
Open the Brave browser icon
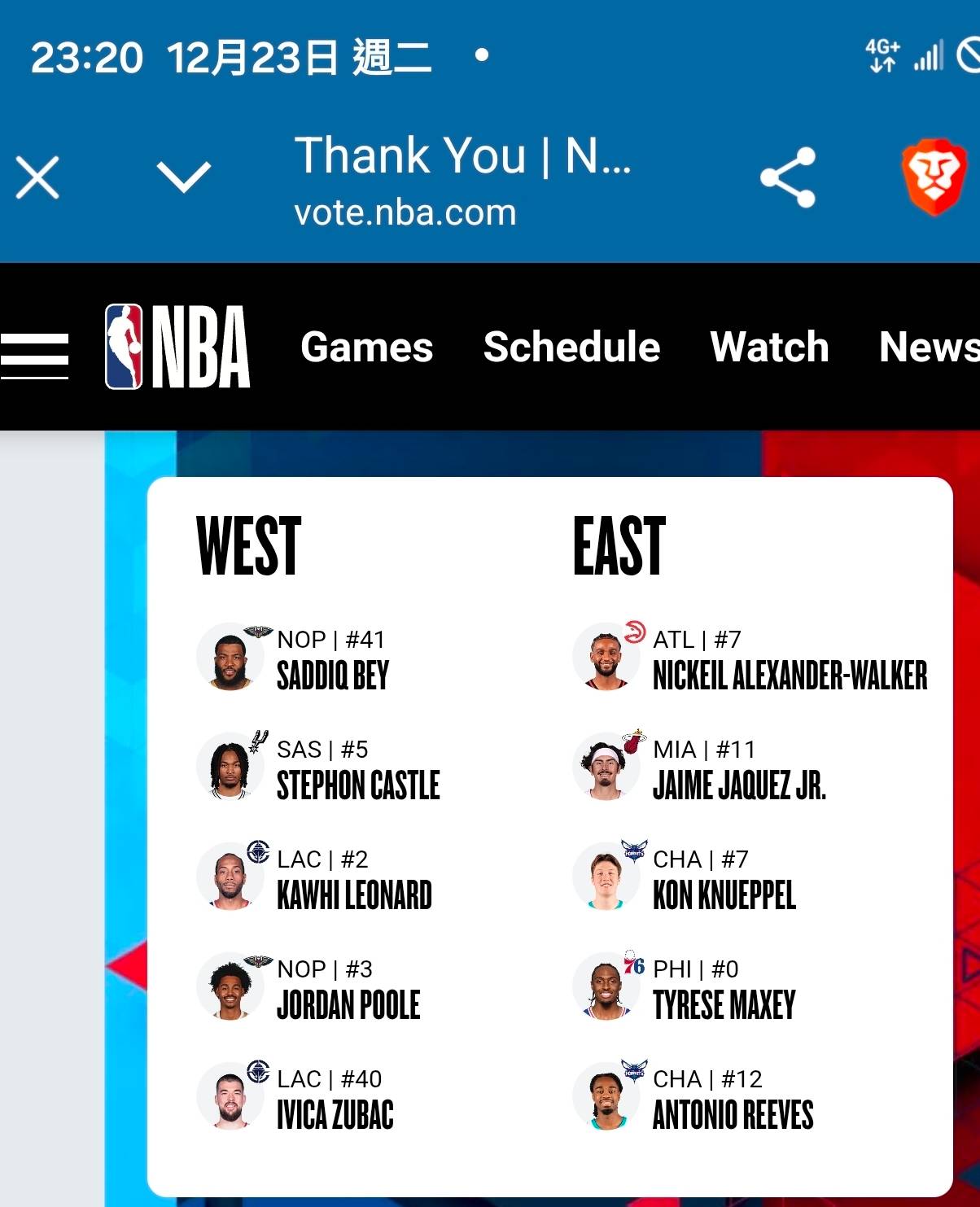coord(934,177)
